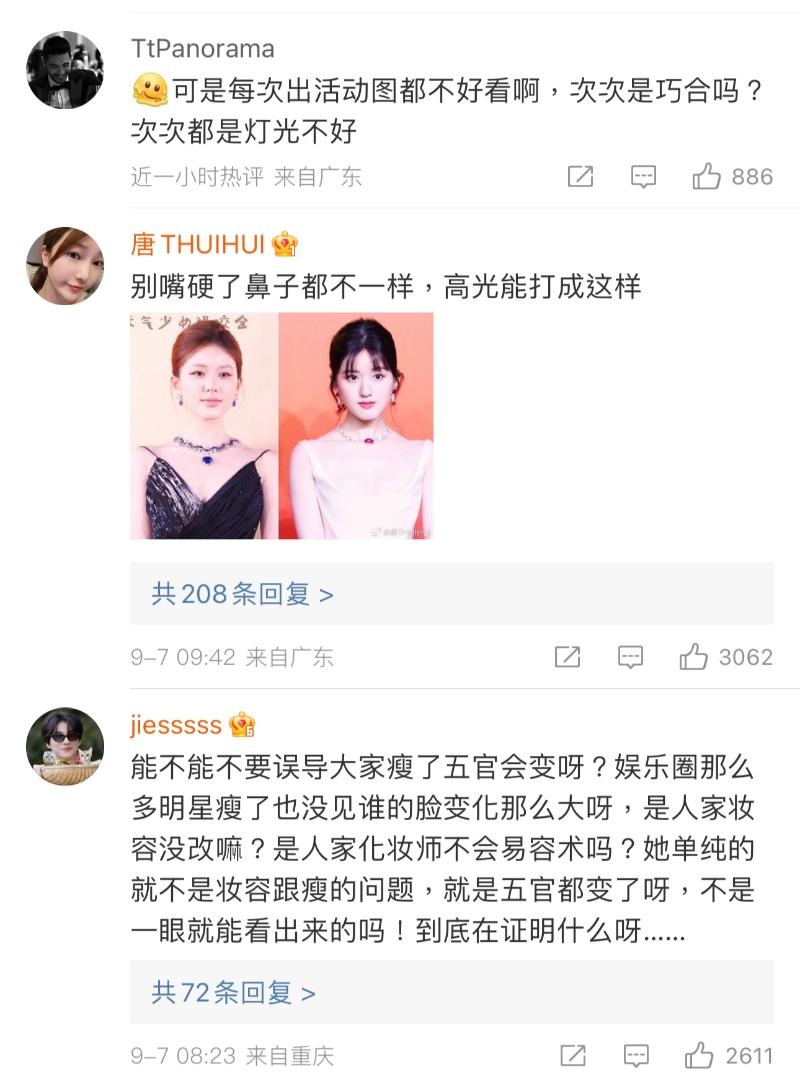Screen dimensions: 800x1085
Task: Expand the 共208条回复 replies
Action: [x=243, y=594]
